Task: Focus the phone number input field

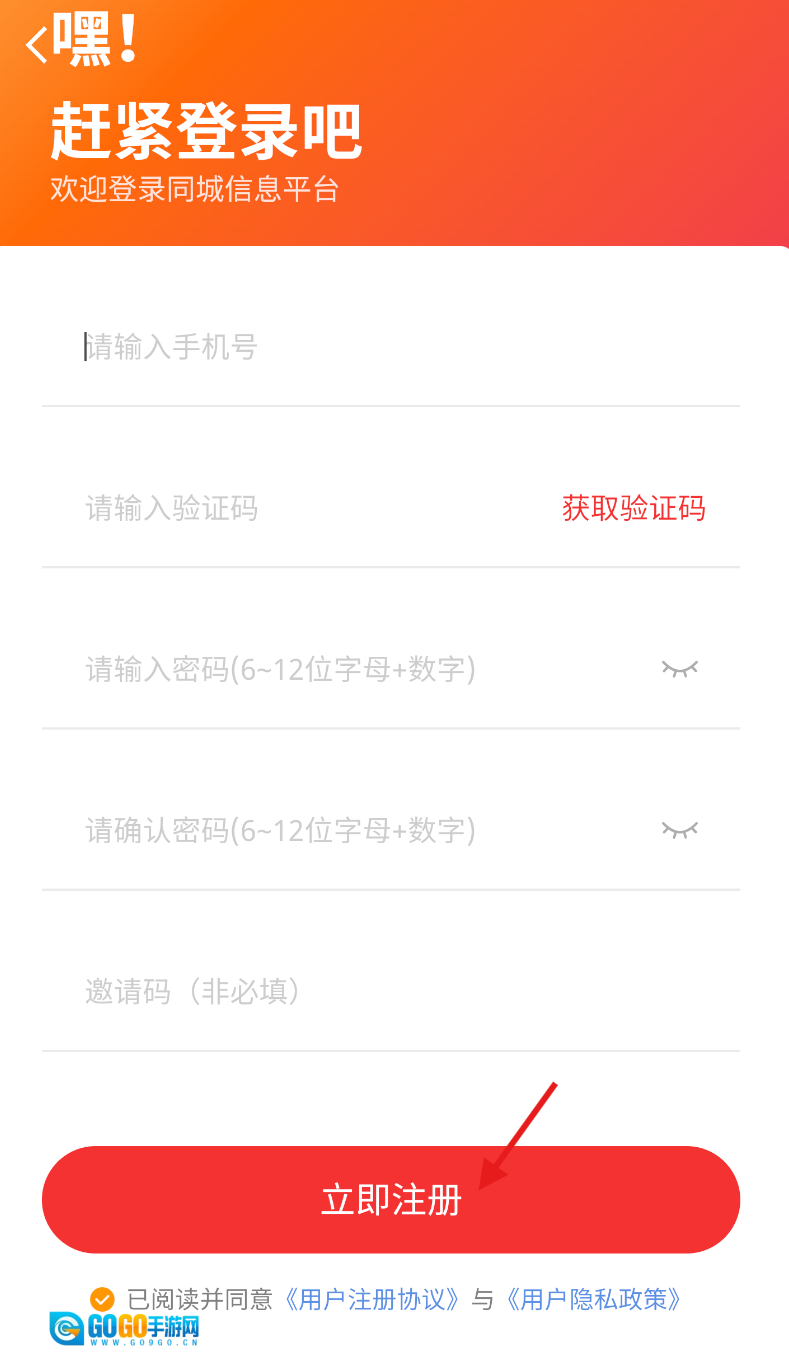Action: point(390,348)
